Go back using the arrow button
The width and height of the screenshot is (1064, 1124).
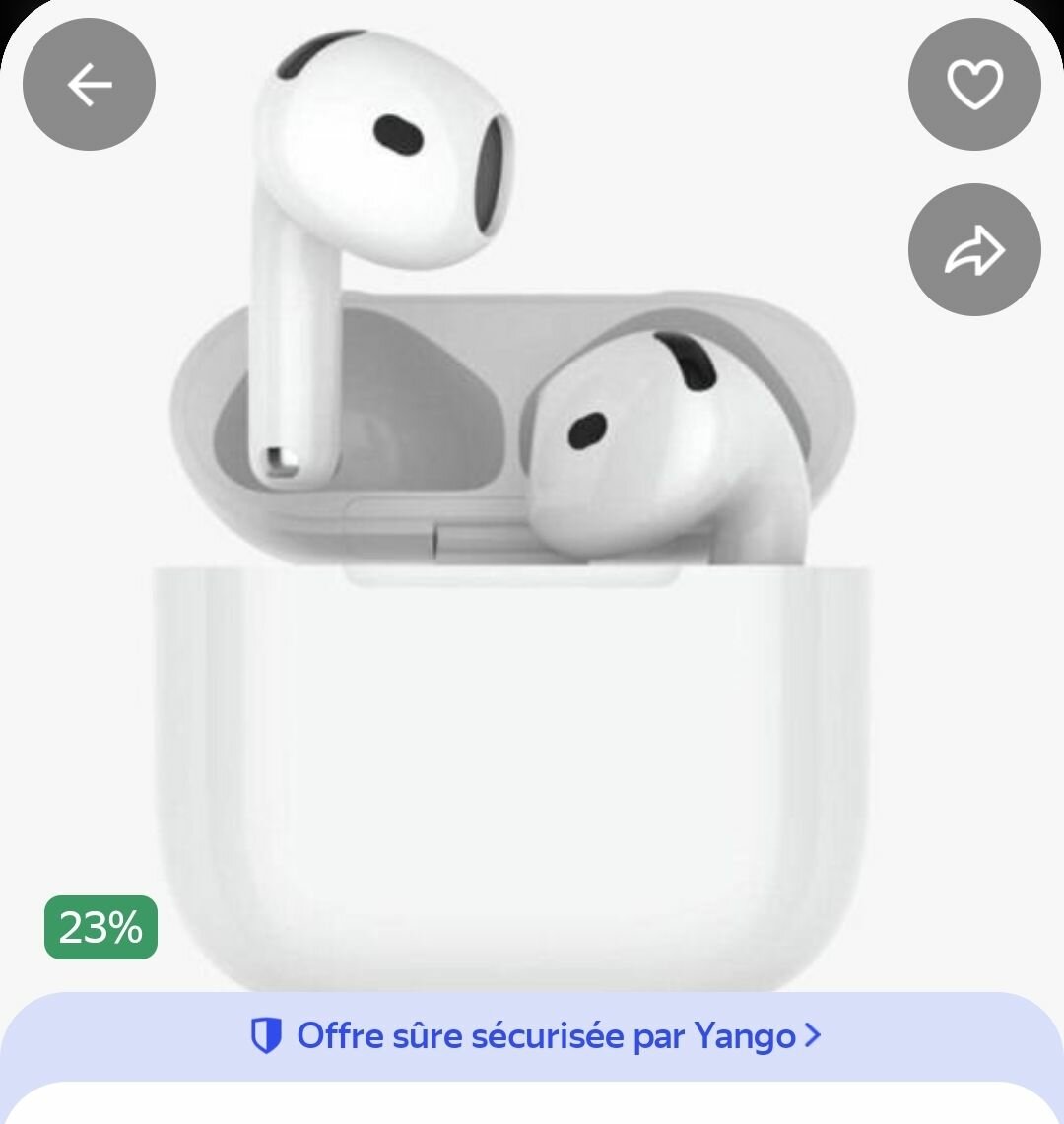[89, 85]
